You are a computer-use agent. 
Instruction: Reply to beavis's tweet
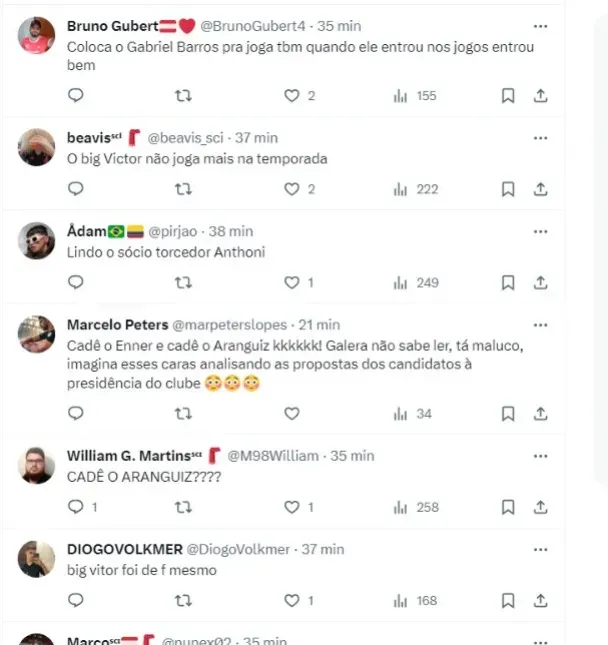76,189
